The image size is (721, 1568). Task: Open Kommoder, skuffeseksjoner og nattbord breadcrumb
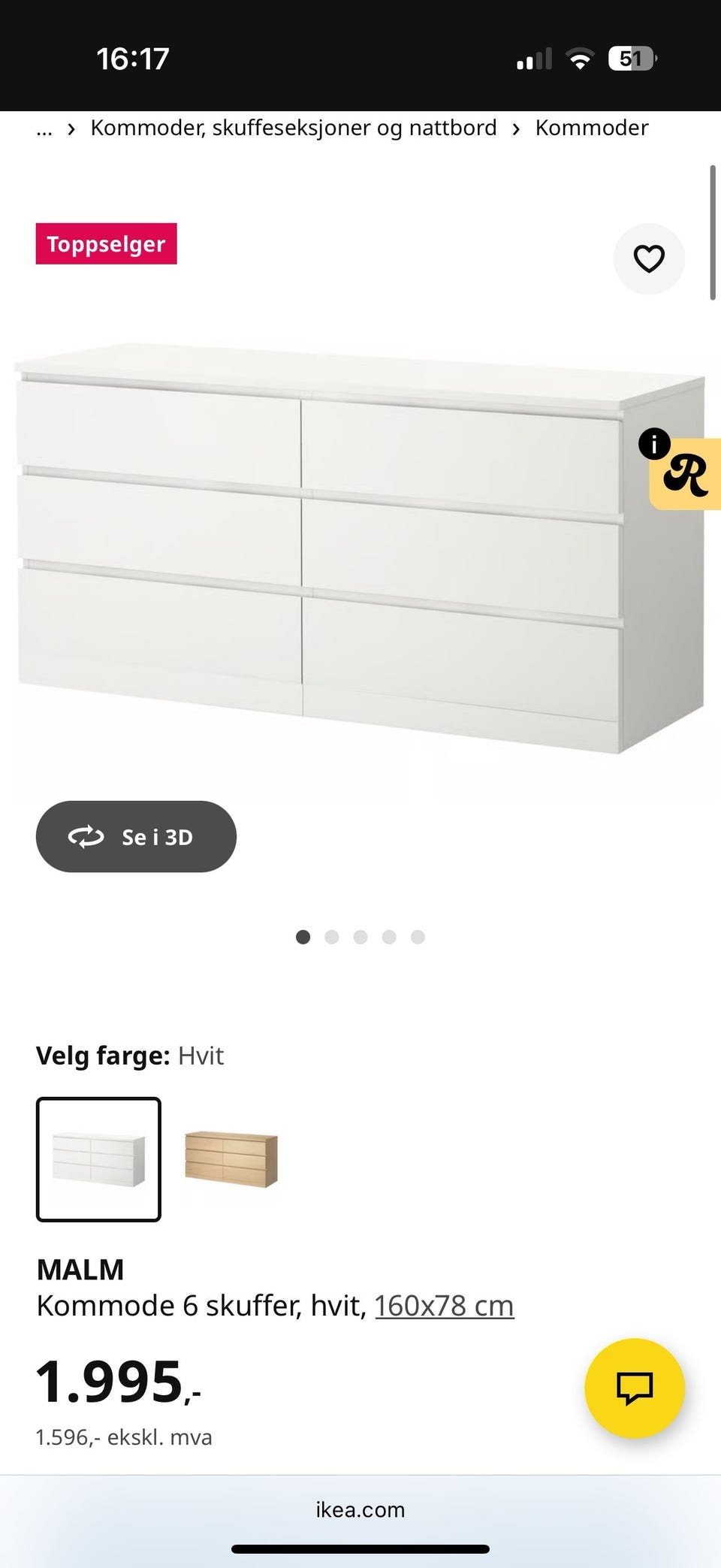294,128
